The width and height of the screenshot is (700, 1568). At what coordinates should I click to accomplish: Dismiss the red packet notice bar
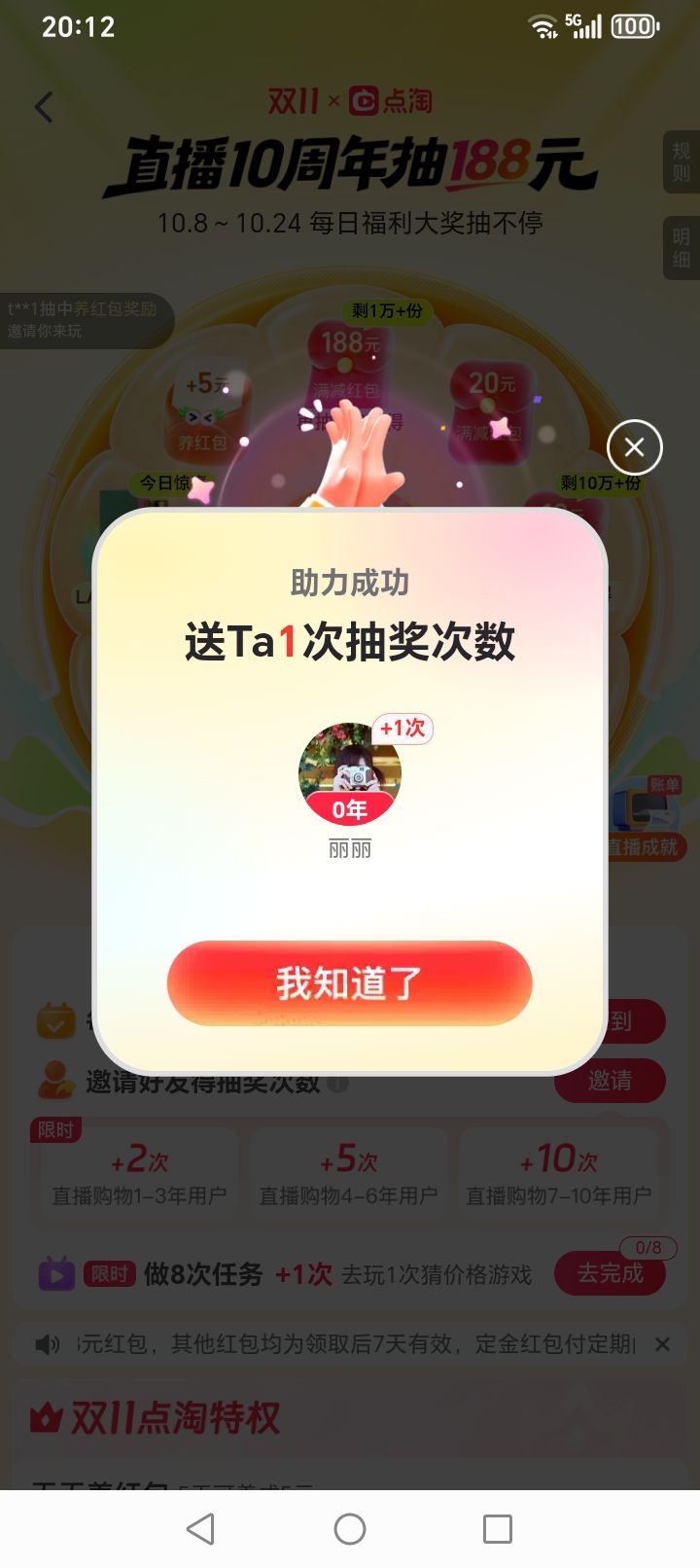click(662, 1344)
